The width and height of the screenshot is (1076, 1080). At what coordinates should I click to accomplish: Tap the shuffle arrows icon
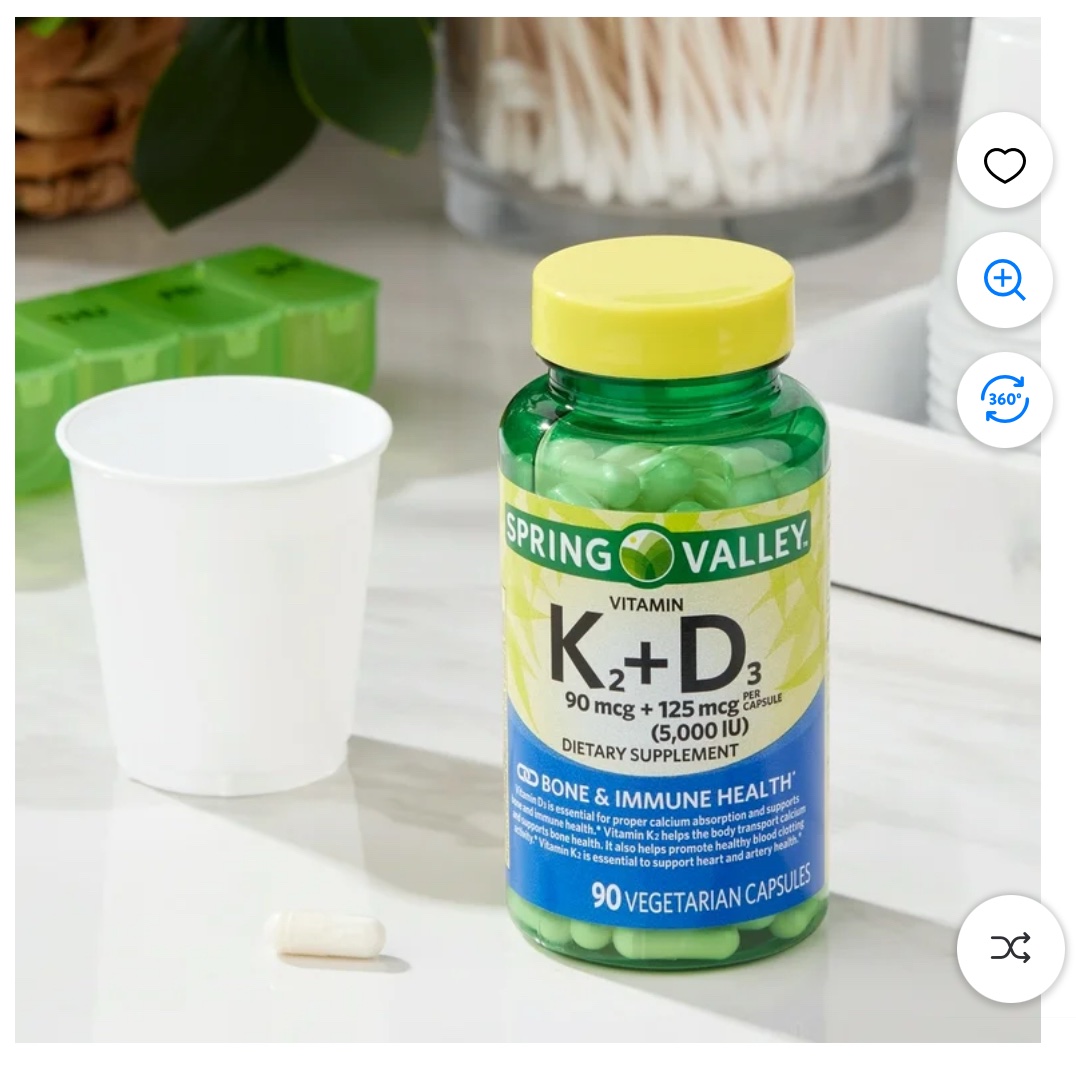1010,948
